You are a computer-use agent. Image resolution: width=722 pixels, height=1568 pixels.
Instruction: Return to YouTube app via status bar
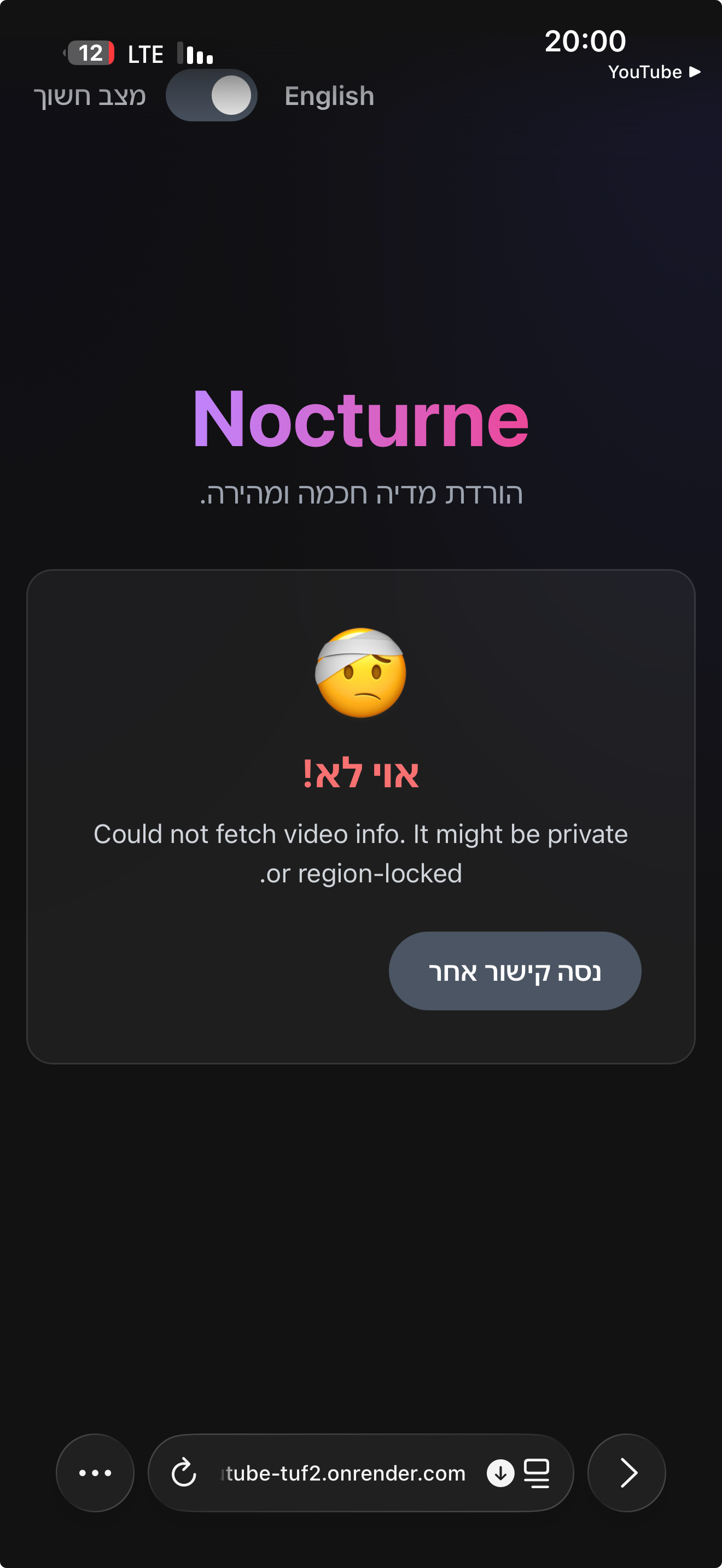pyautogui.click(x=653, y=72)
